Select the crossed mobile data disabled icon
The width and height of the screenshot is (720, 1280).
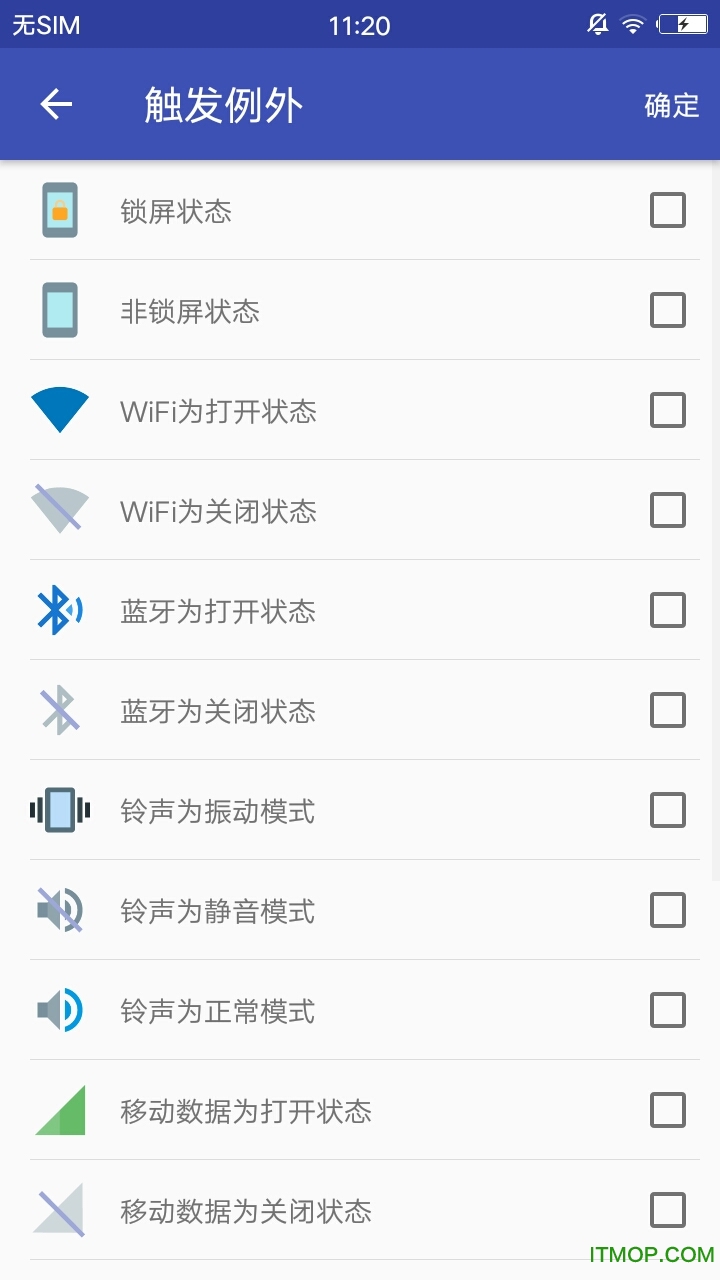pyautogui.click(x=59, y=1211)
